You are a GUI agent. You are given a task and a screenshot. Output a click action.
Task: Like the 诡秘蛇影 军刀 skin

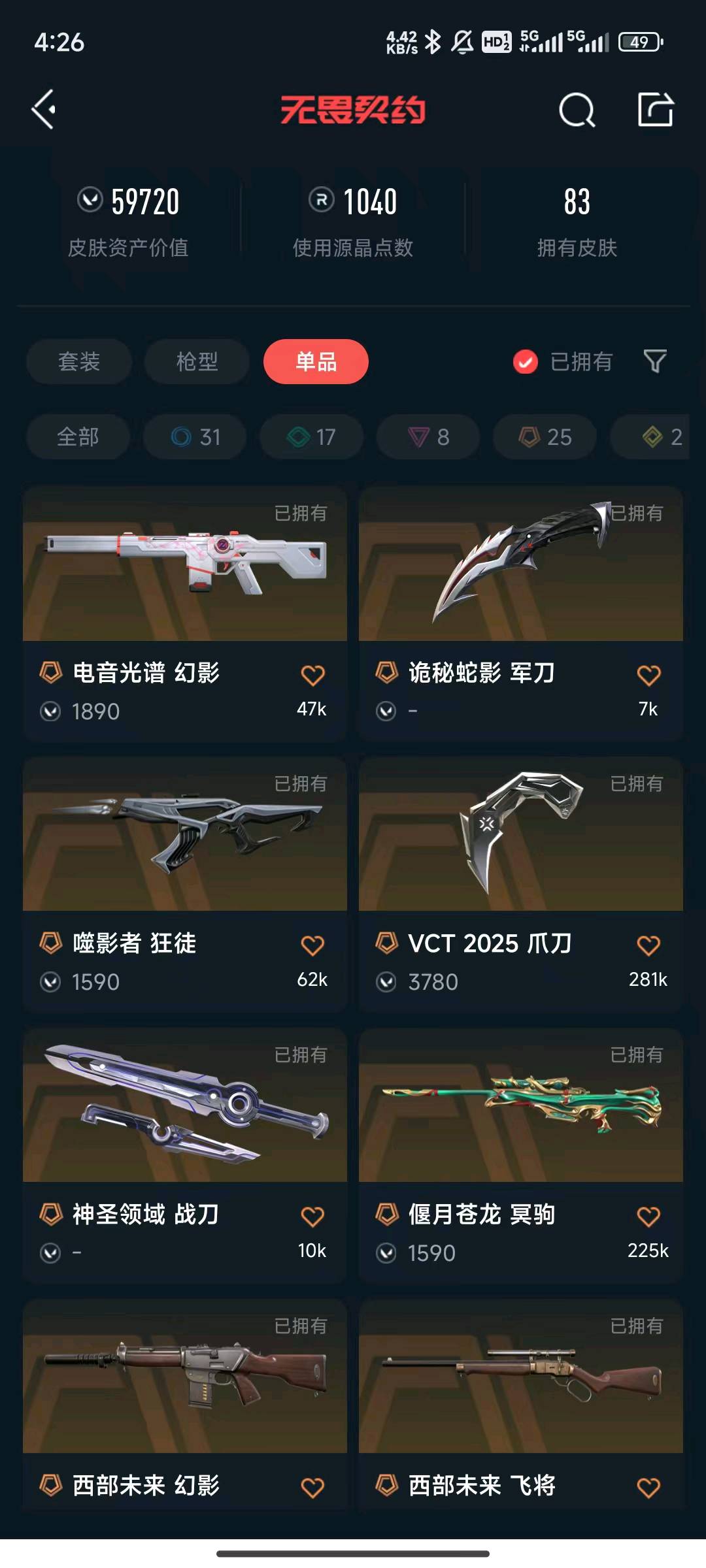pyautogui.click(x=648, y=675)
